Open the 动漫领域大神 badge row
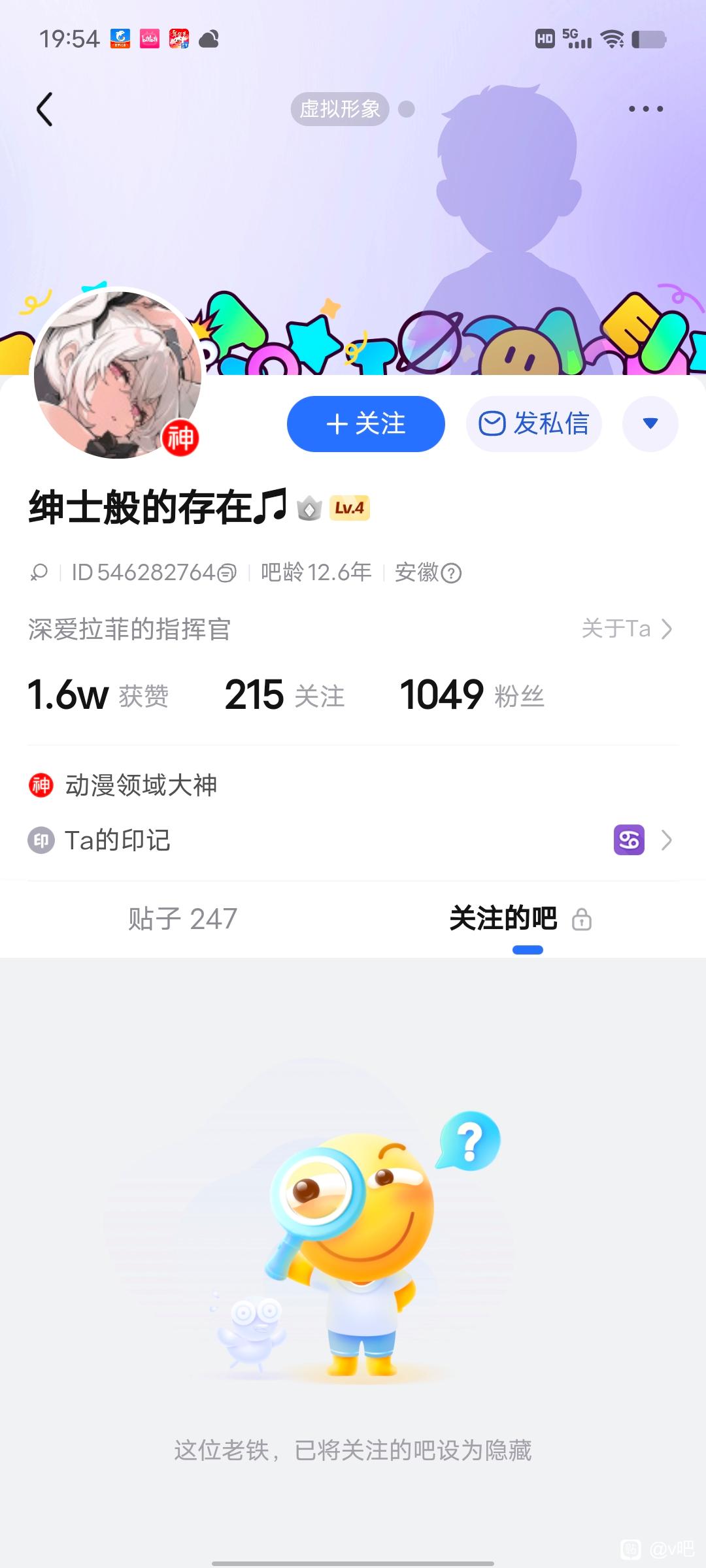 tap(141, 785)
